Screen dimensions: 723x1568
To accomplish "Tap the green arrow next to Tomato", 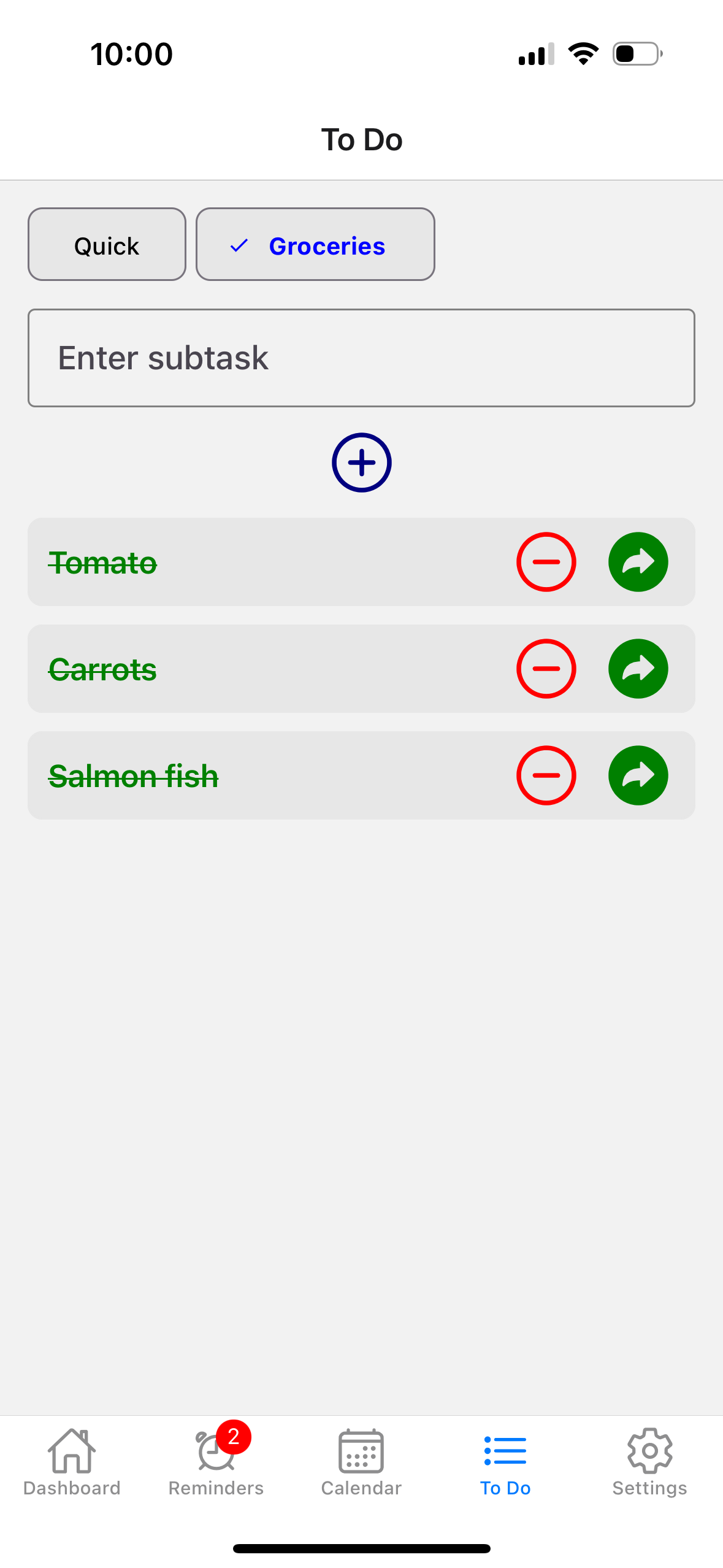I will pyautogui.click(x=638, y=562).
